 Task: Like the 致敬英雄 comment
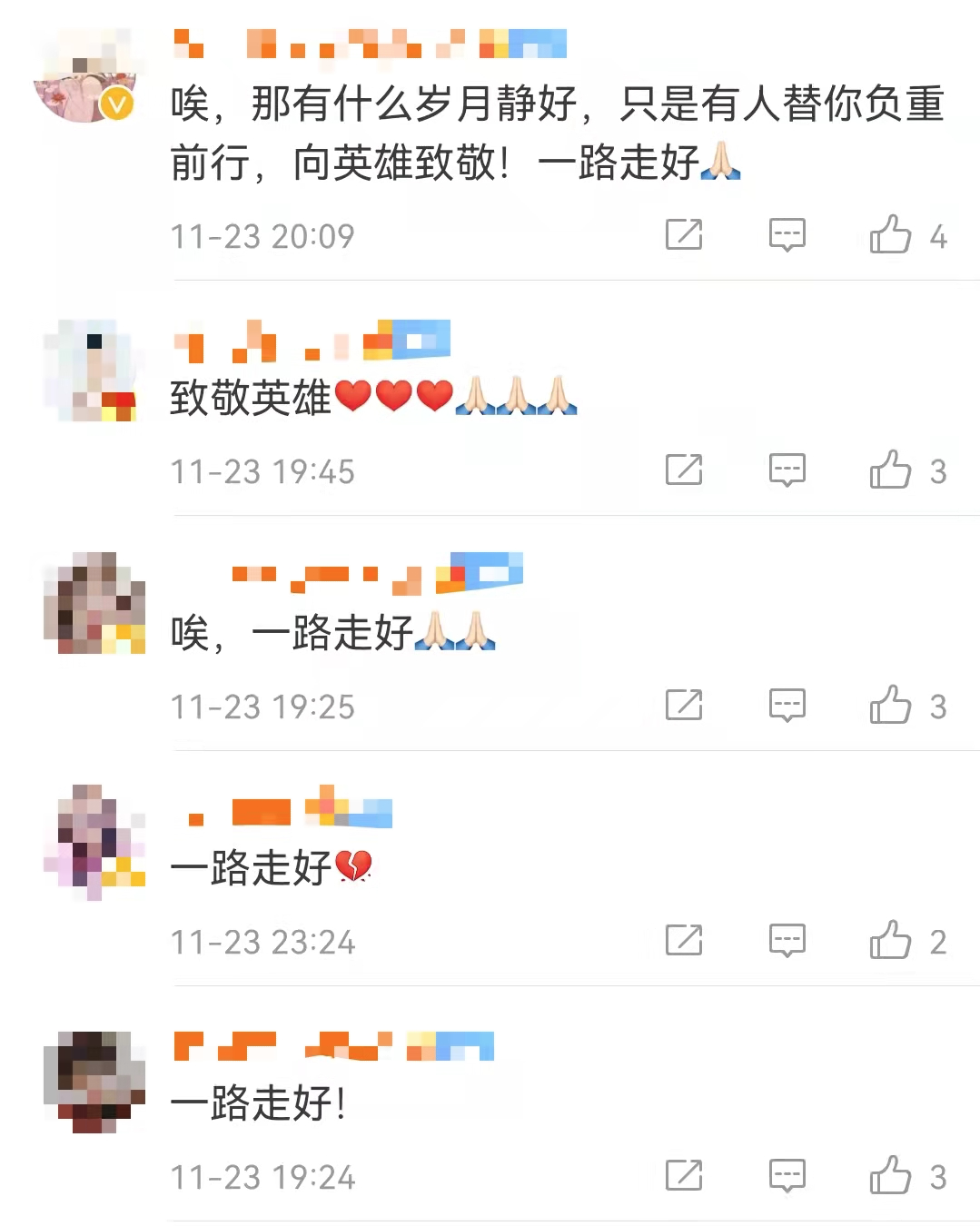tap(890, 470)
